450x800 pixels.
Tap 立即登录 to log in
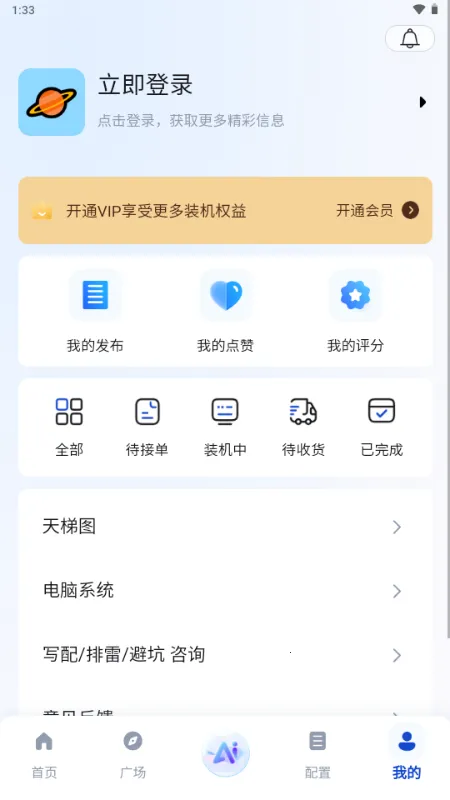(x=145, y=85)
